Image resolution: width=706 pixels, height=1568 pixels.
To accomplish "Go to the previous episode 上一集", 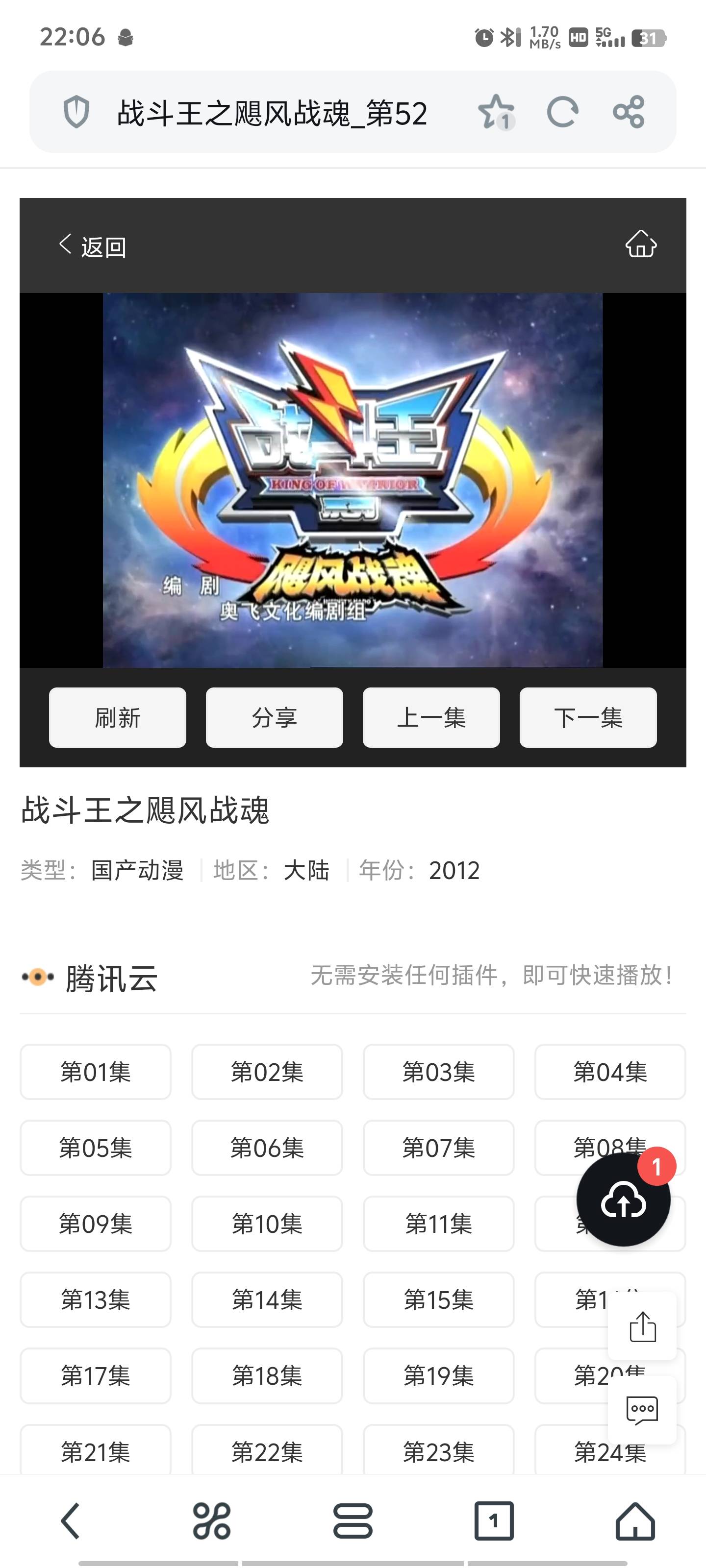I will [x=430, y=718].
